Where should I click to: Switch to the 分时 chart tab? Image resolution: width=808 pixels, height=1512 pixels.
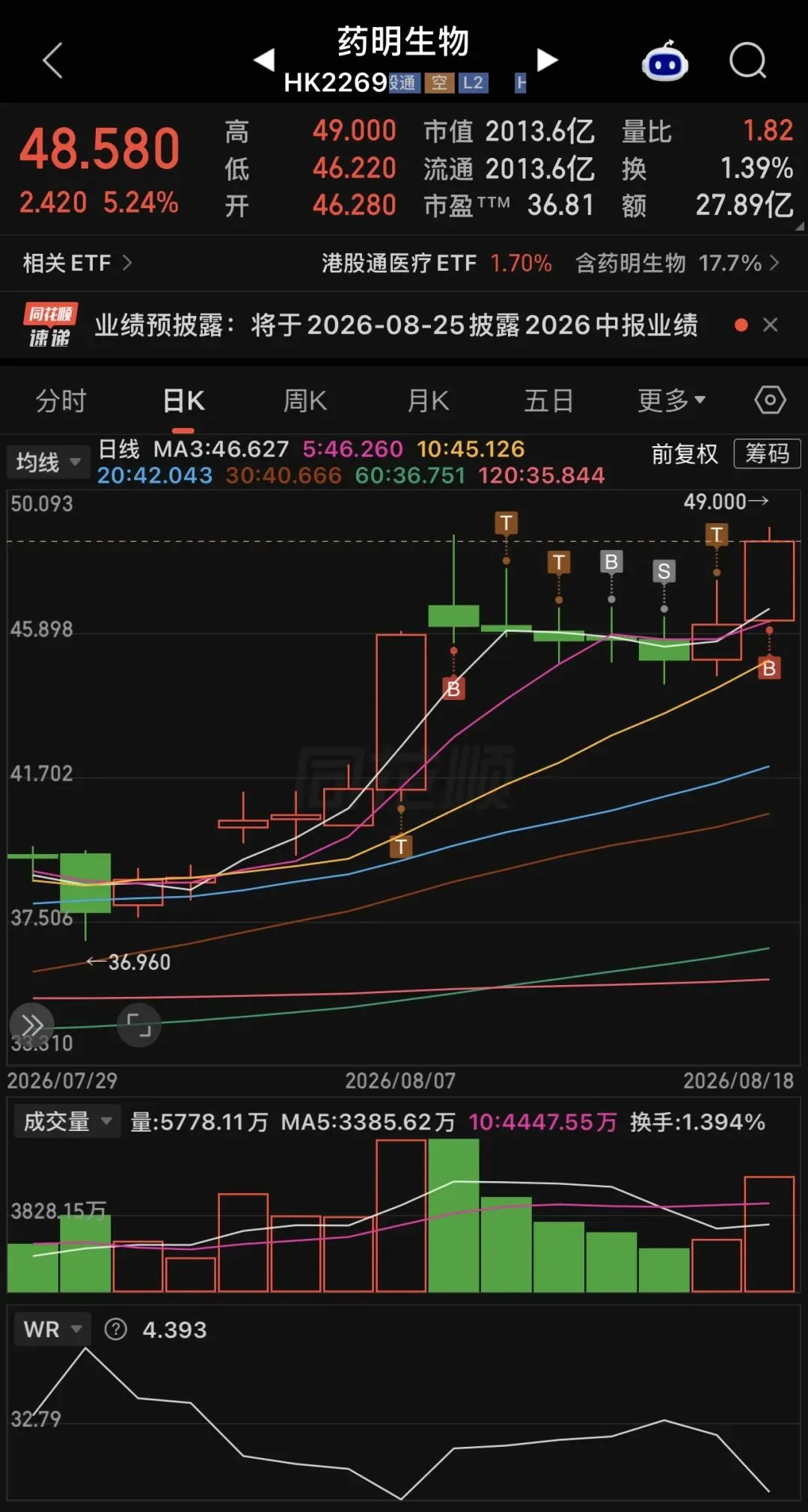[x=61, y=400]
